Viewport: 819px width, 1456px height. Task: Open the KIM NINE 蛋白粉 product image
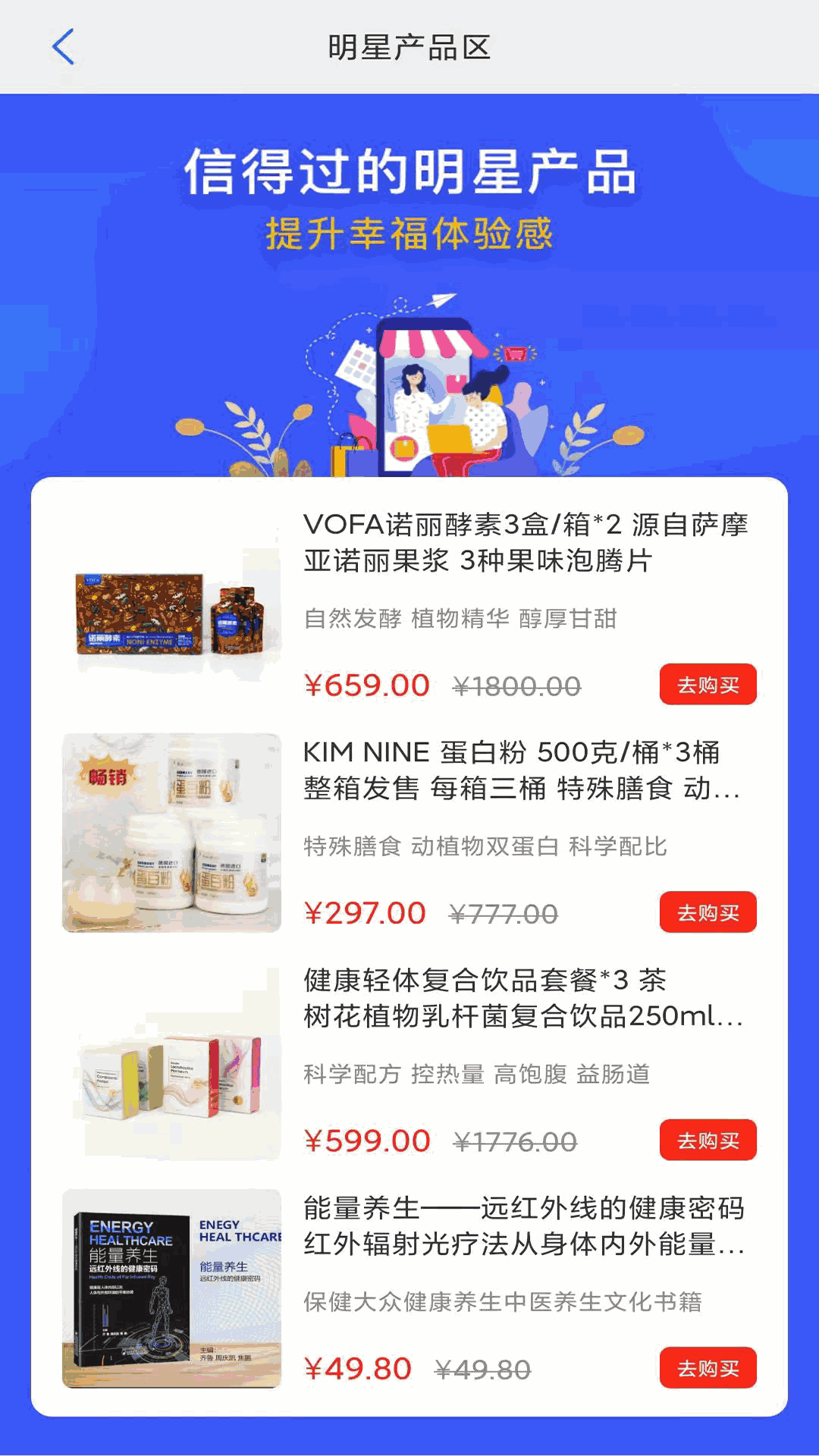tap(171, 833)
